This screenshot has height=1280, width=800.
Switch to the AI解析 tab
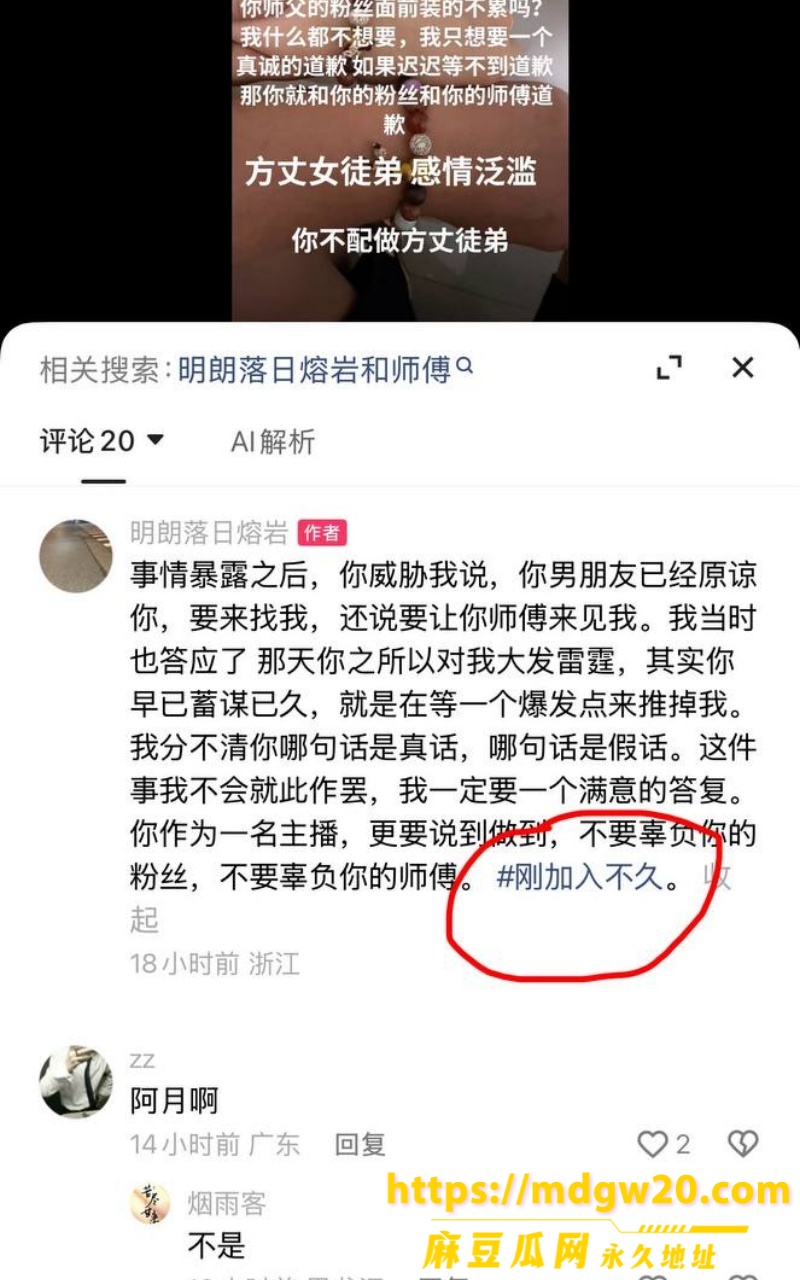click(273, 441)
